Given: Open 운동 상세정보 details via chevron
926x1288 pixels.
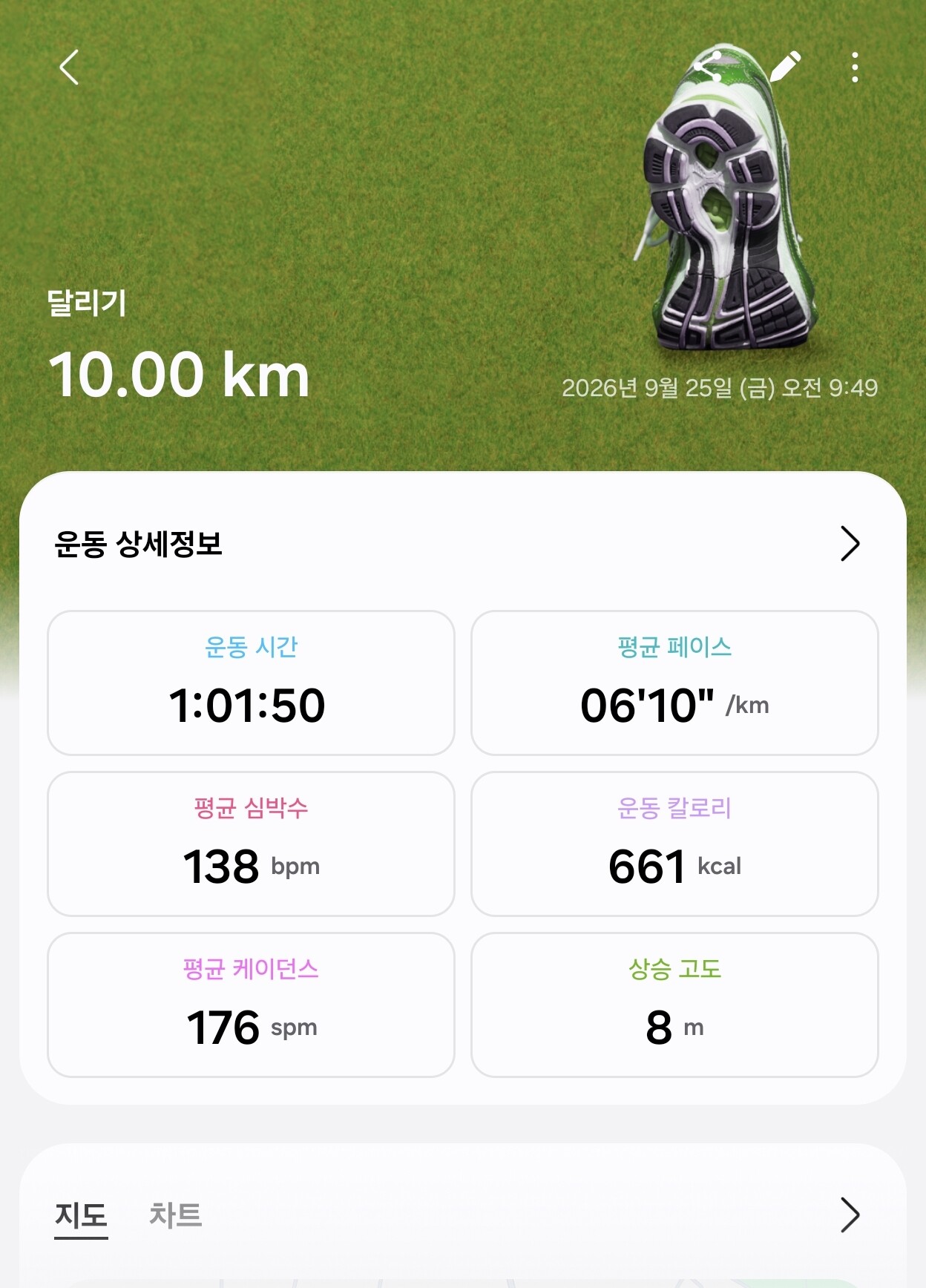Looking at the screenshot, I should (x=850, y=544).
